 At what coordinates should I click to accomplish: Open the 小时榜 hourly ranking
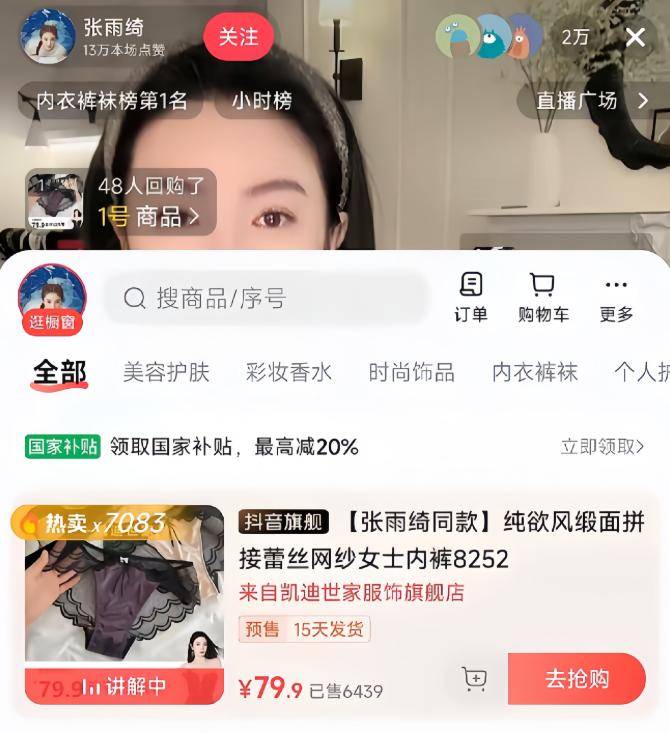pyautogui.click(x=262, y=101)
